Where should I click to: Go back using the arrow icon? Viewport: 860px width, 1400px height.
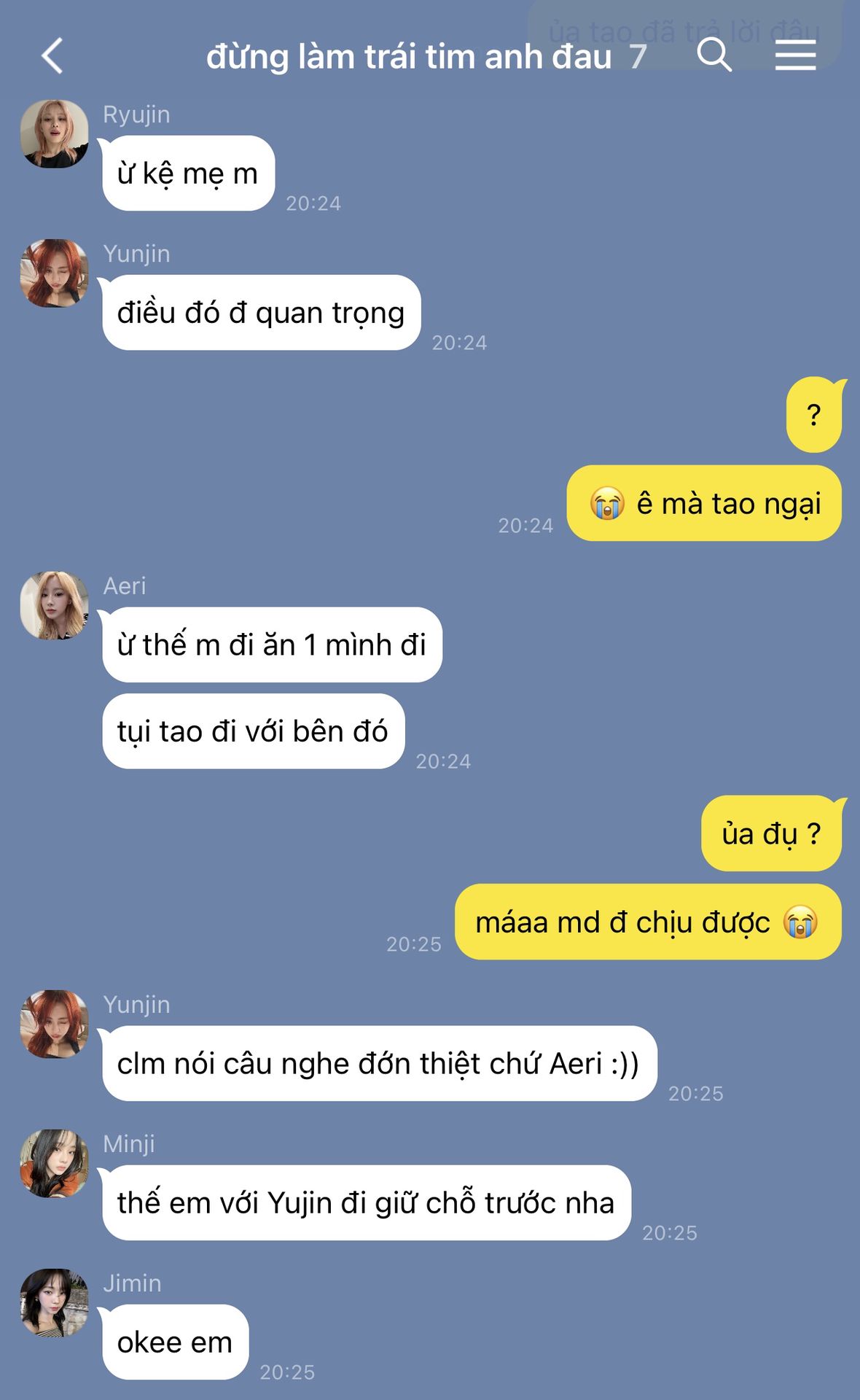(x=52, y=56)
